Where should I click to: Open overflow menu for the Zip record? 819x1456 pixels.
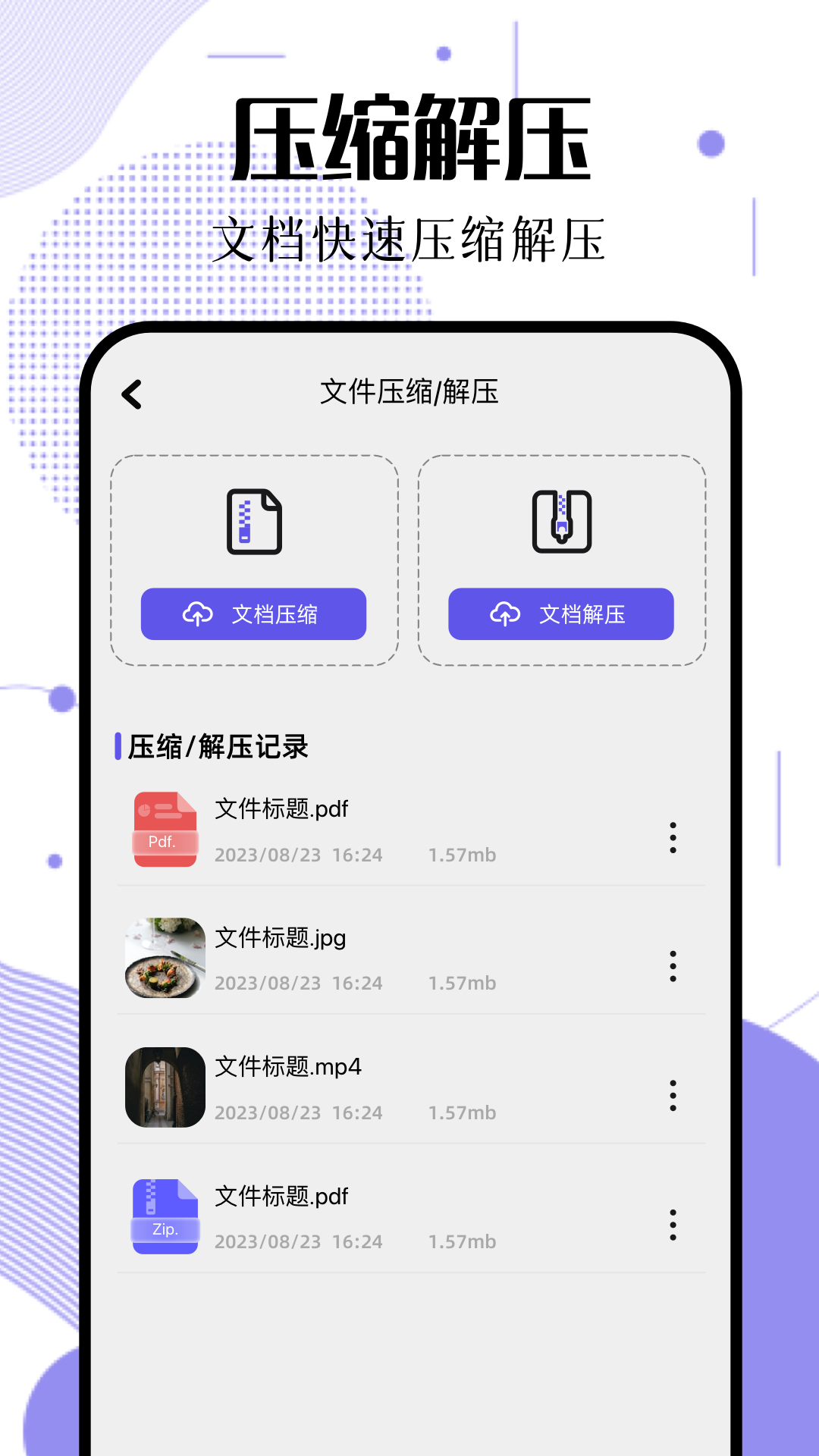pyautogui.click(x=674, y=1224)
